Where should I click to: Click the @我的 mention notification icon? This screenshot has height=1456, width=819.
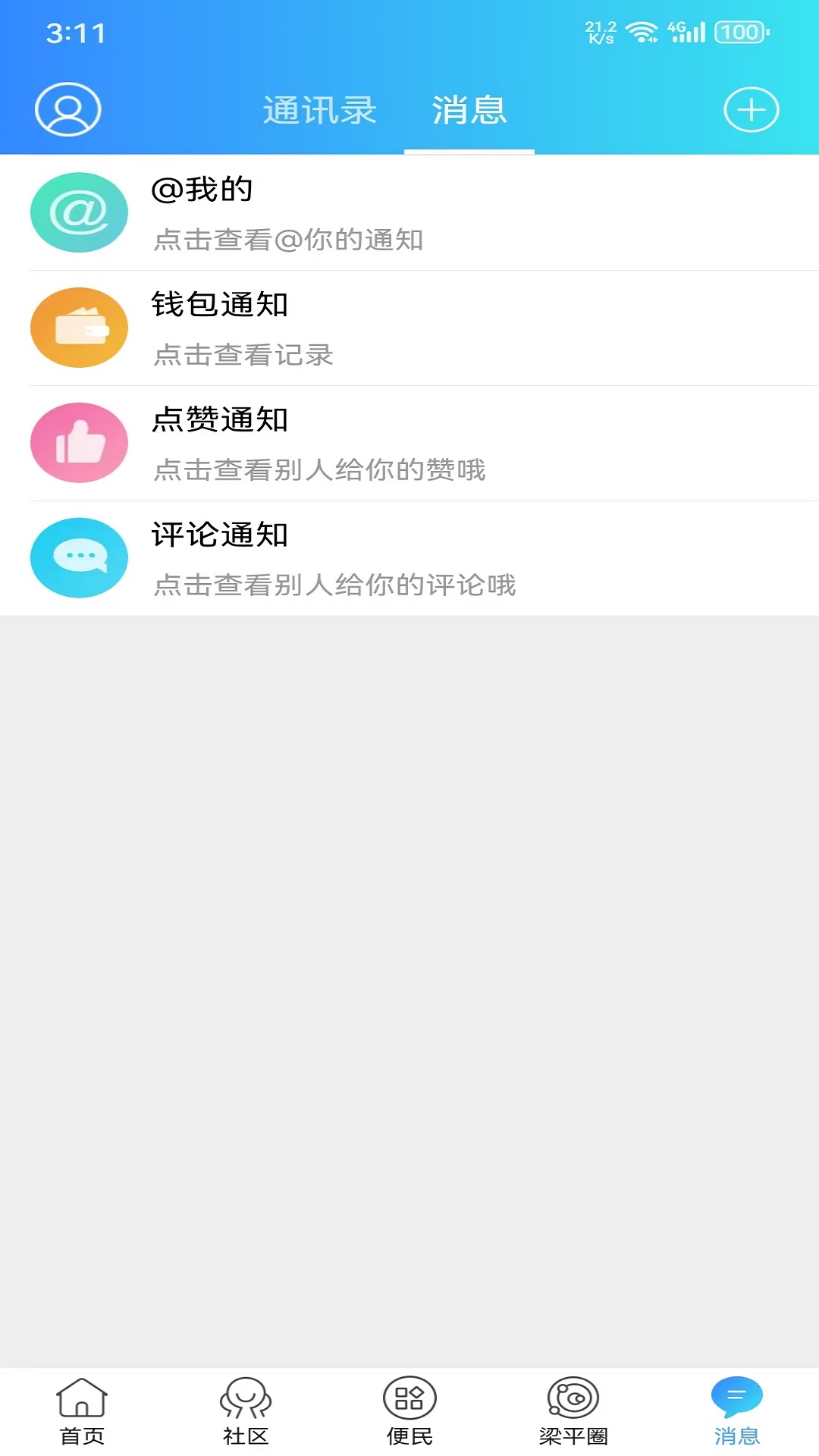pos(79,213)
